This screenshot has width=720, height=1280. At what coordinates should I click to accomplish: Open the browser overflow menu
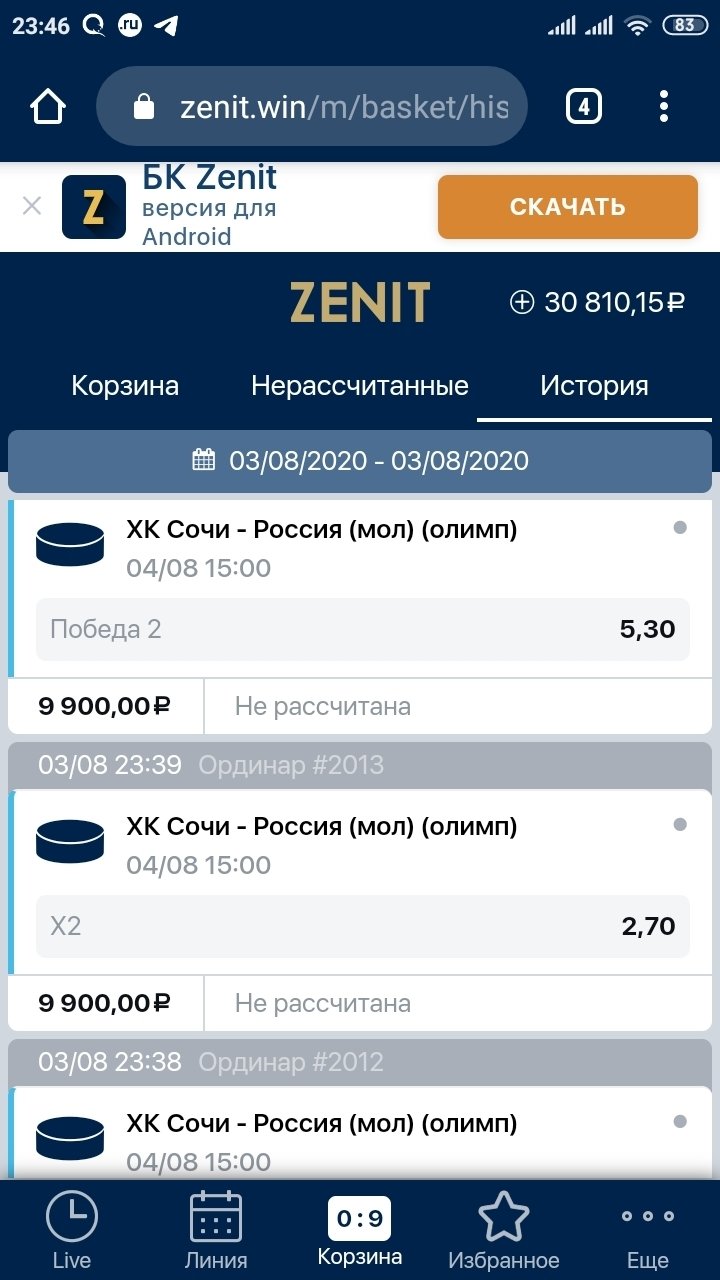(664, 106)
